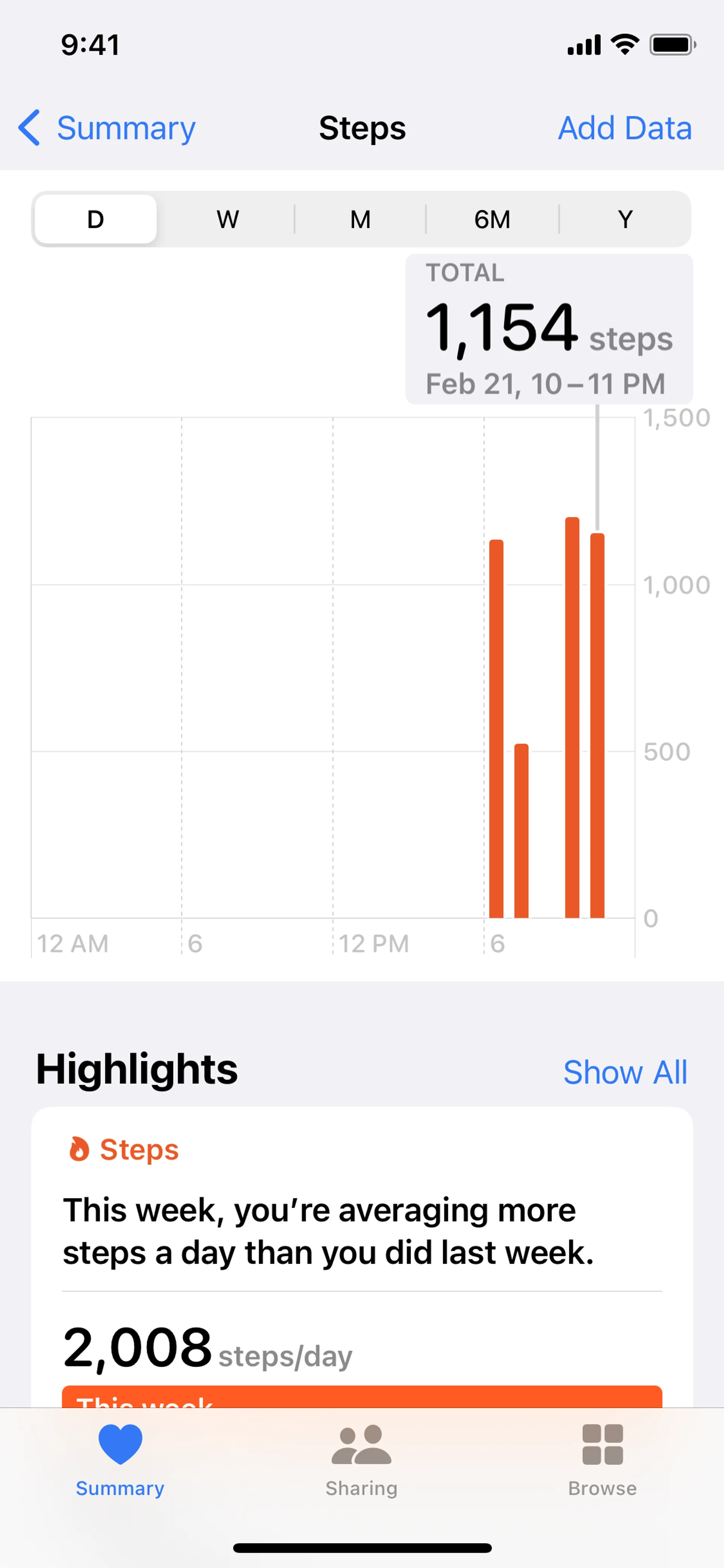
Task: Show the 6M range
Action: point(492,219)
